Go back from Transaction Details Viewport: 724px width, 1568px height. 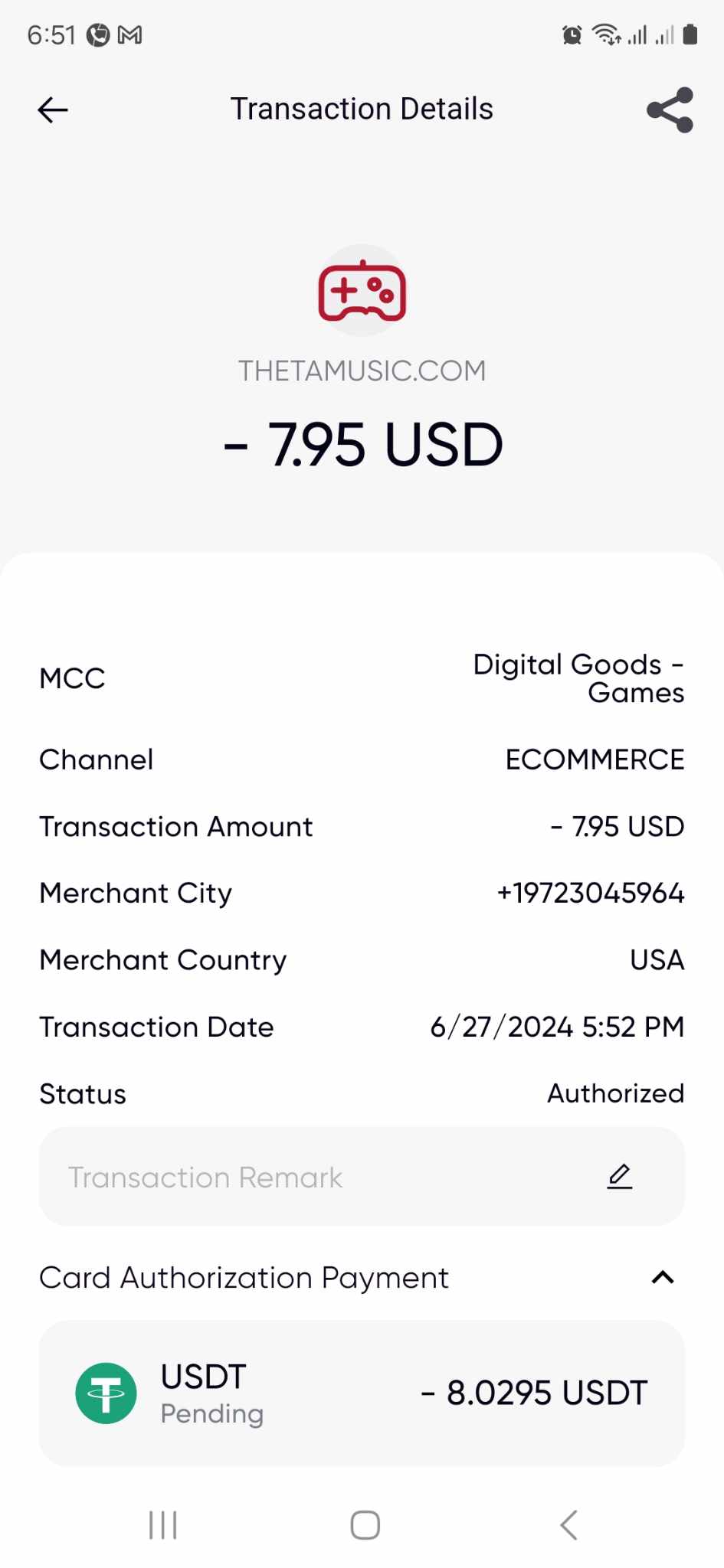coord(53,110)
